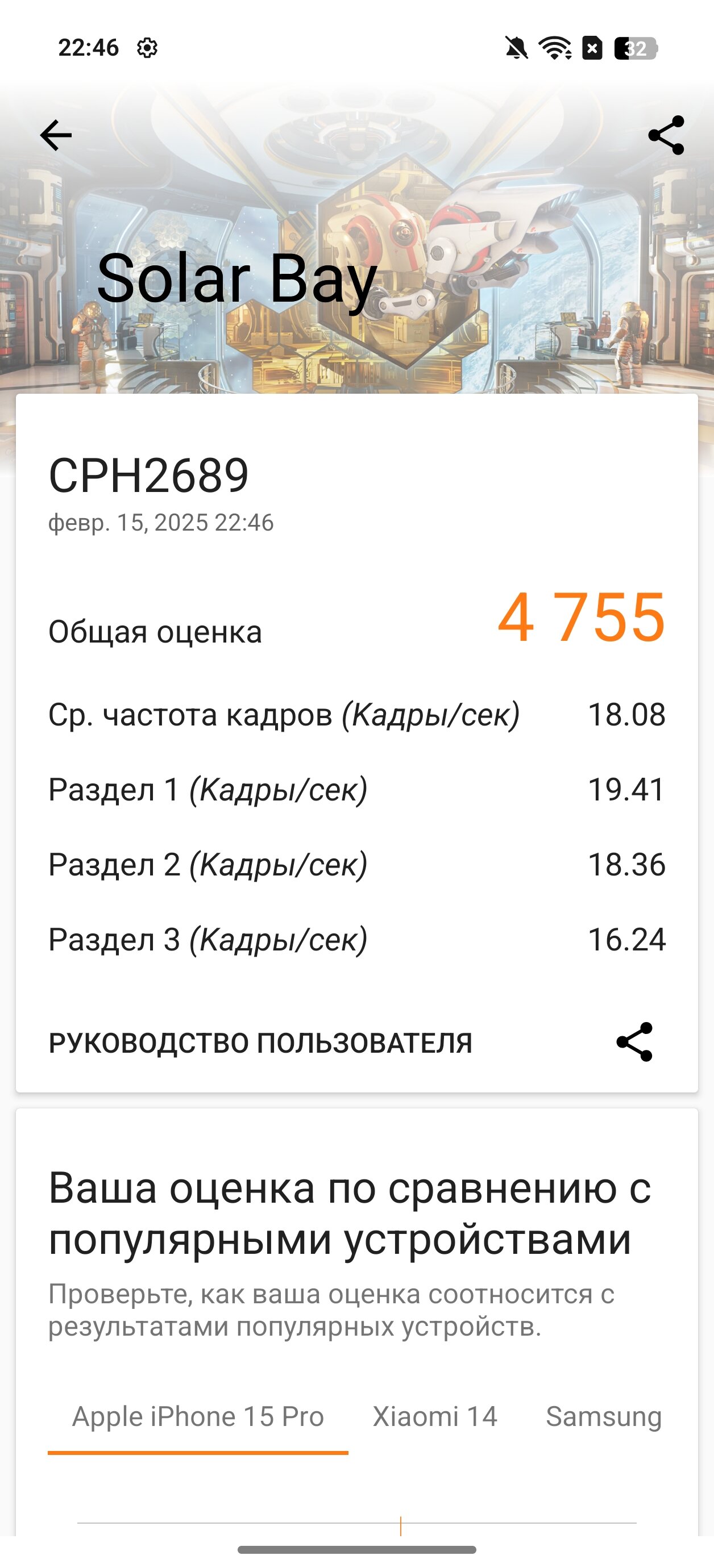Open РУКОВОДСТВО ПОЛЬЗОВАТЕЛЯ guide
The width and height of the screenshot is (714, 1568).
click(x=260, y=1042)
